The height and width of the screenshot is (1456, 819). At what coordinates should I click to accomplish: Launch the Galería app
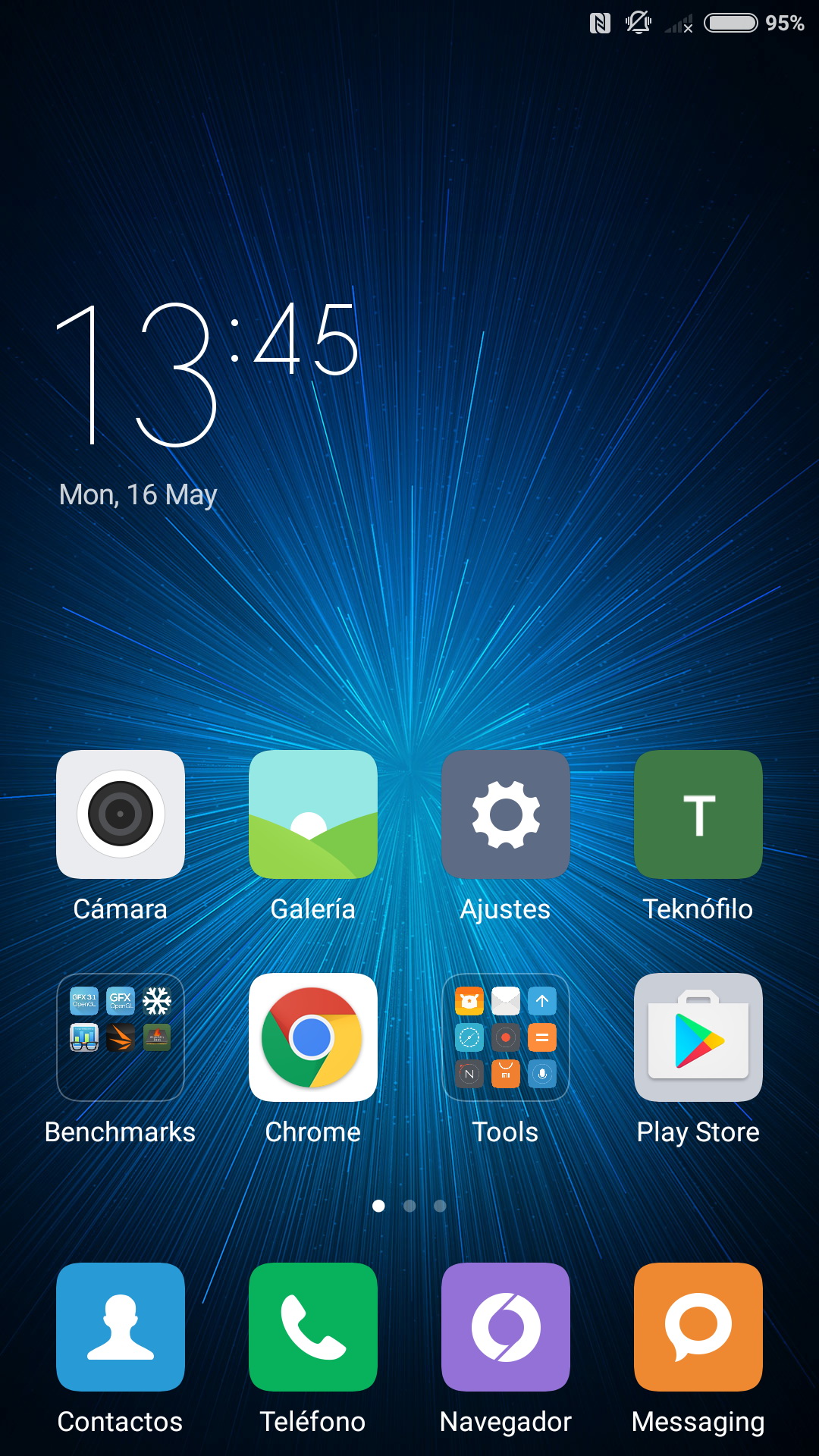(312, 814)
